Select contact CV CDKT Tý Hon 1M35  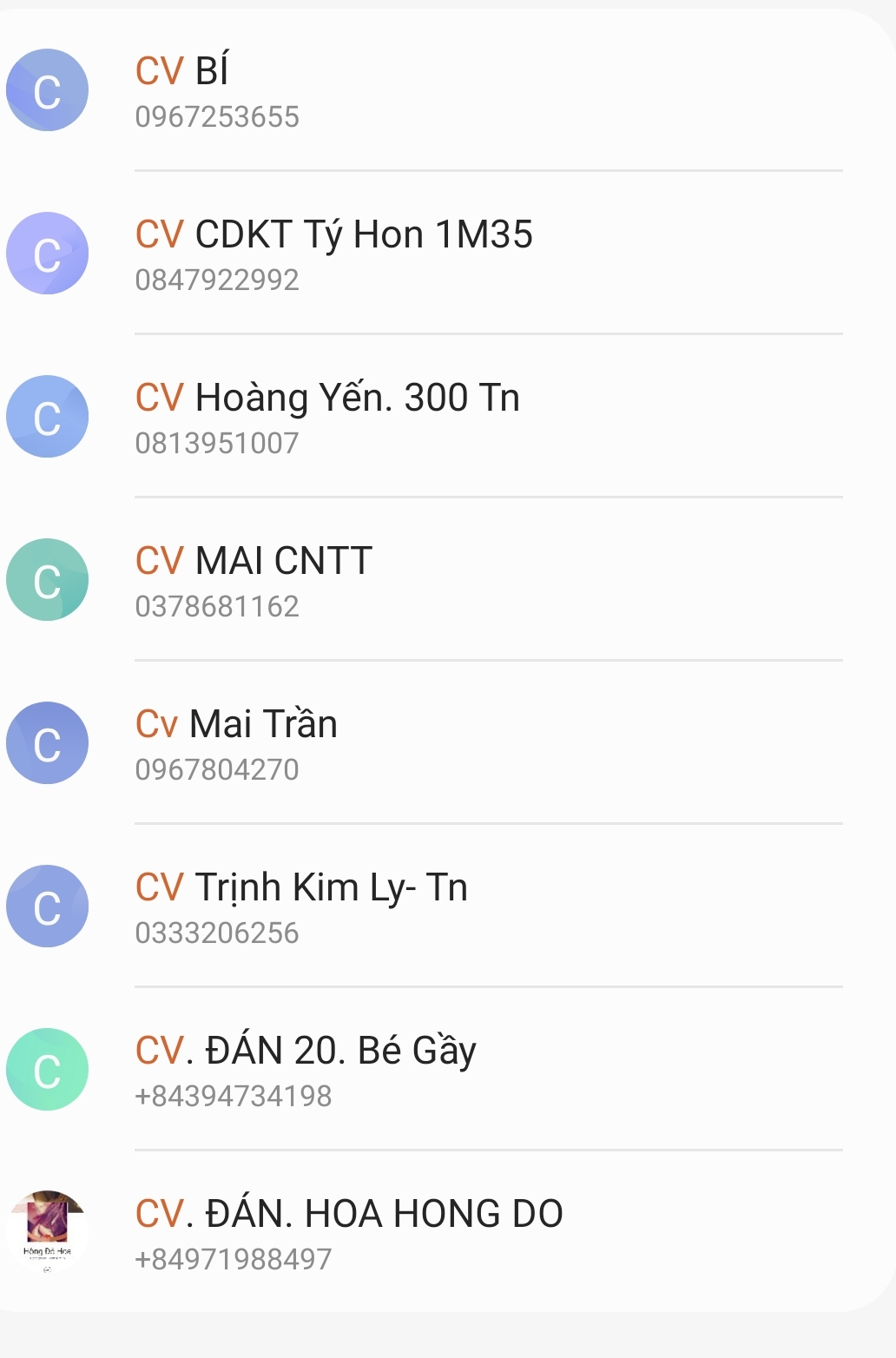tap(347, 254)
